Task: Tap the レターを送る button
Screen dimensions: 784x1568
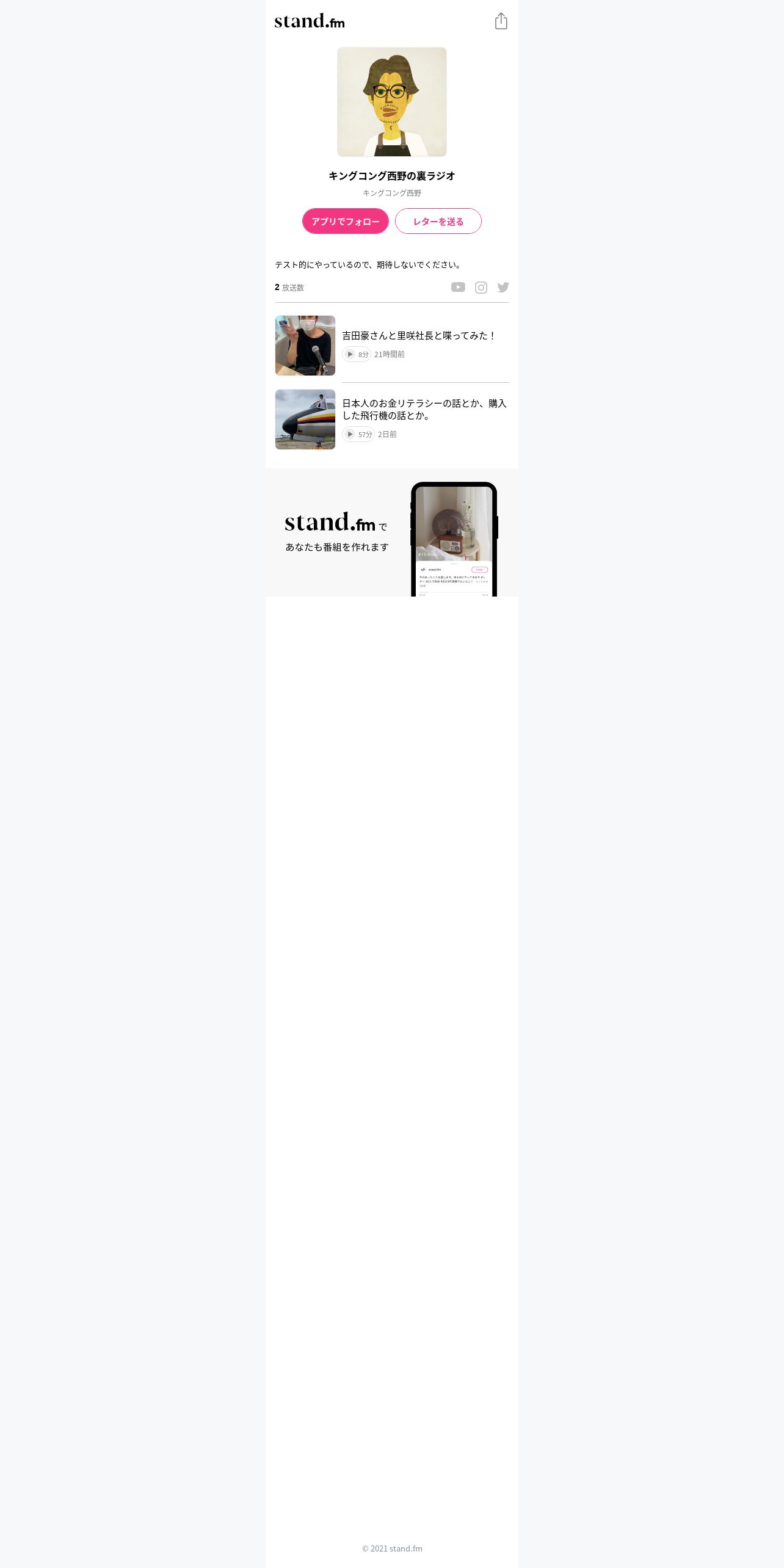Action: 438,221
